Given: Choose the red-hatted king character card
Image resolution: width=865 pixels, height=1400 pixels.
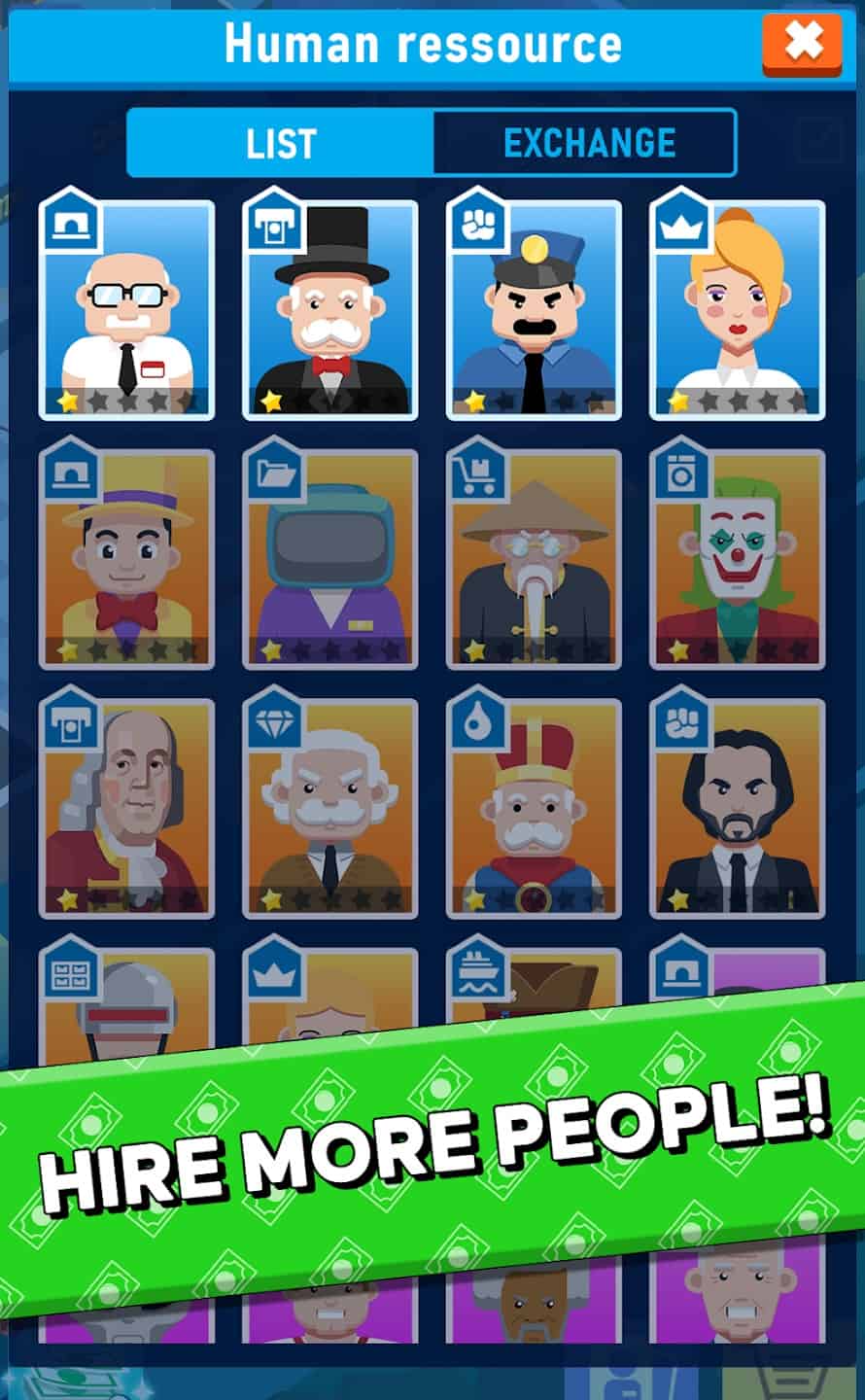Looking at the screenshot, I should pyautogui.click(x=534, y=809).
